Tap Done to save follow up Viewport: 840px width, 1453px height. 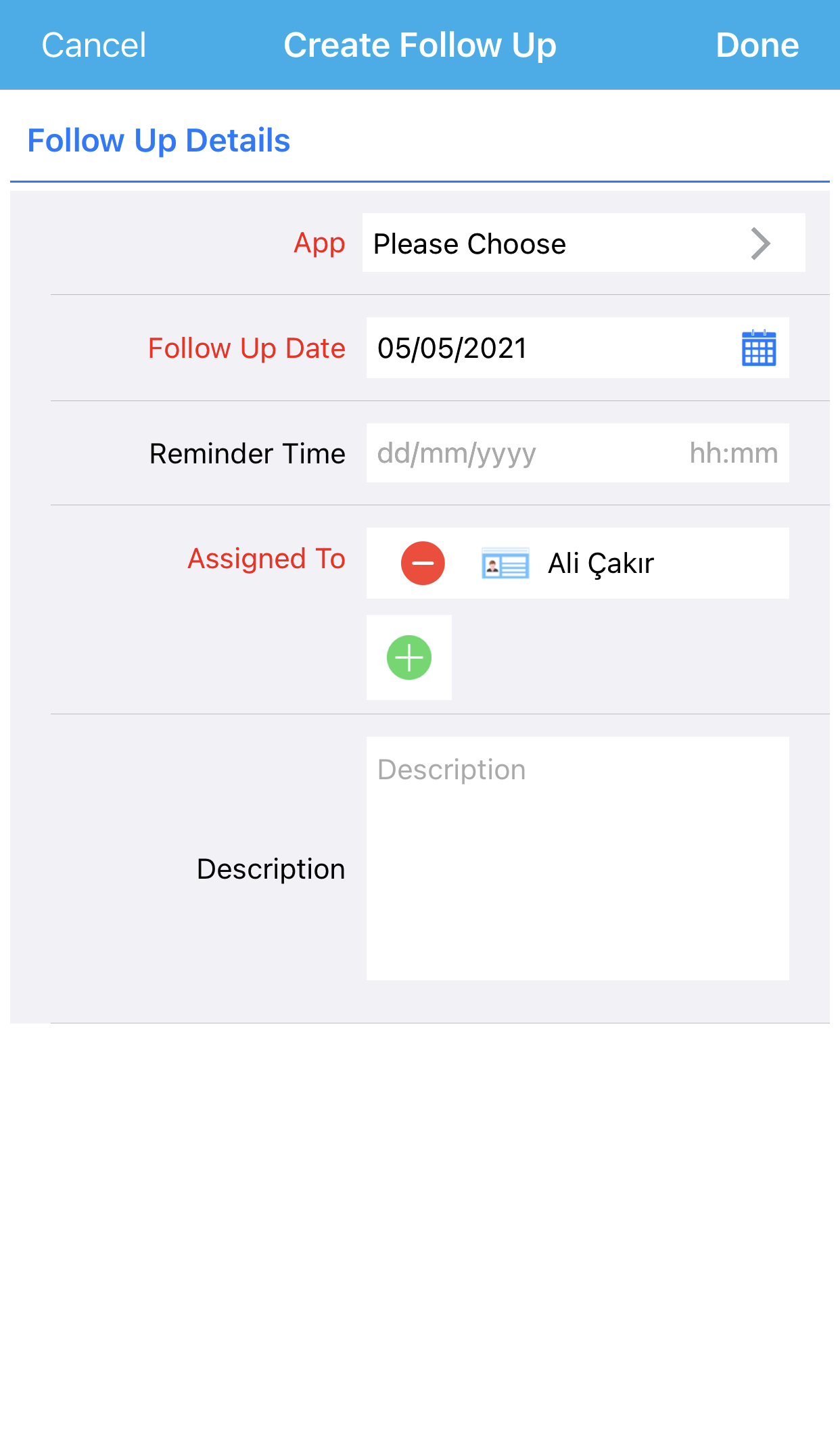757,45
